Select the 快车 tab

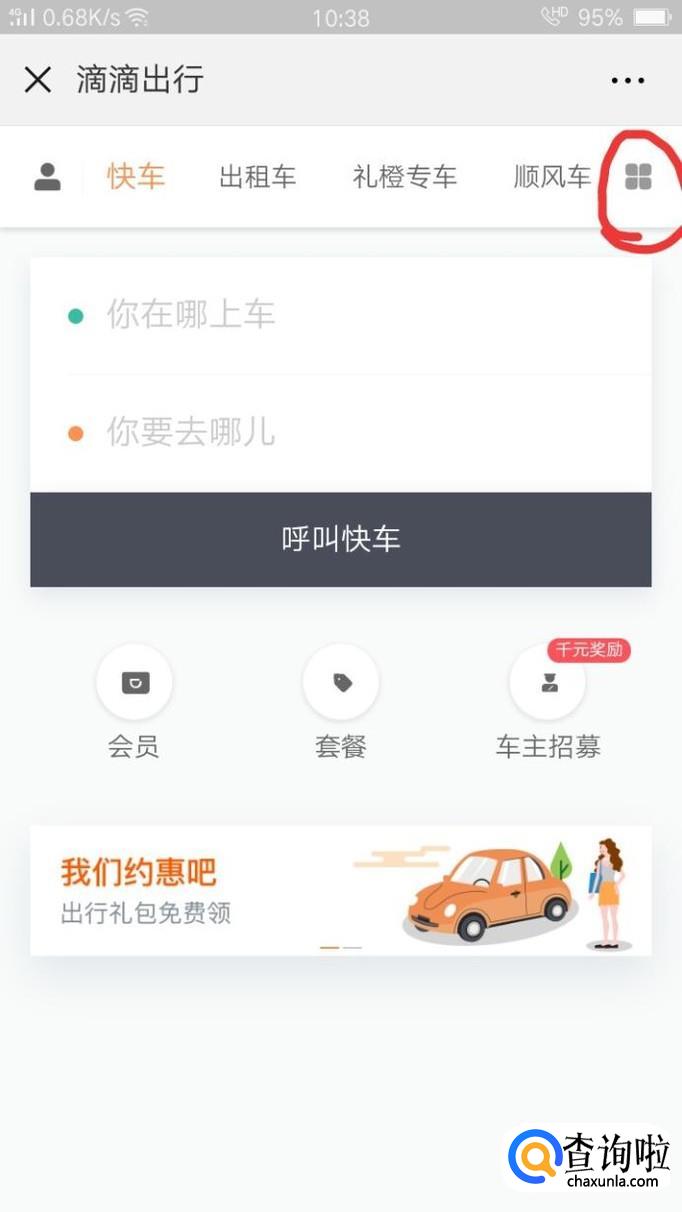click(136, 177)
